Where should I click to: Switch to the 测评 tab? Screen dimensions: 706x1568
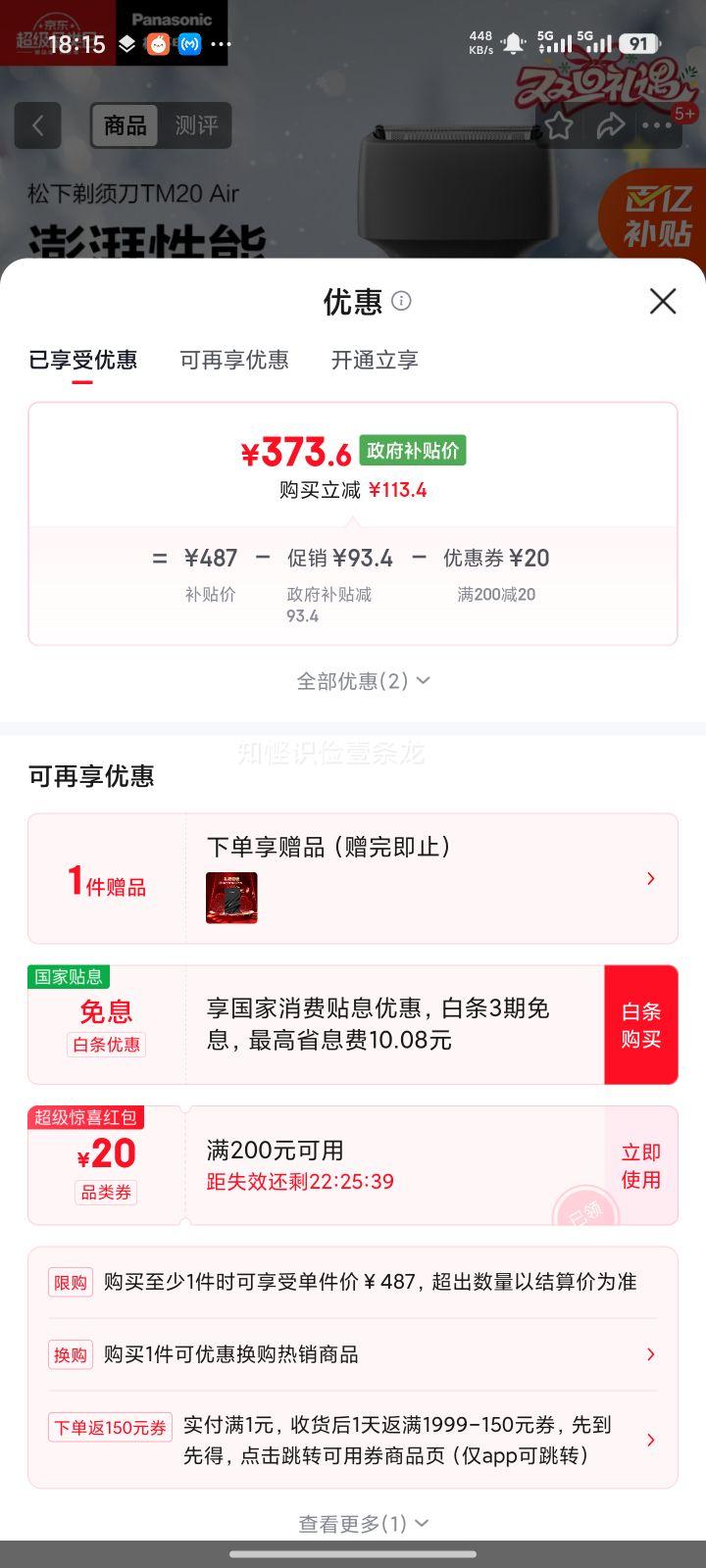(x=196, y=126)
